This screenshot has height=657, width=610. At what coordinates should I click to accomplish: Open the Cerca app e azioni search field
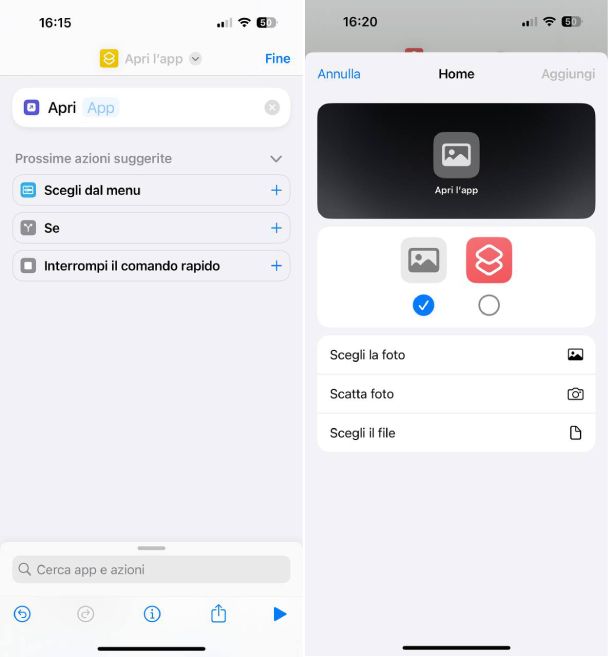pos(151,570)
